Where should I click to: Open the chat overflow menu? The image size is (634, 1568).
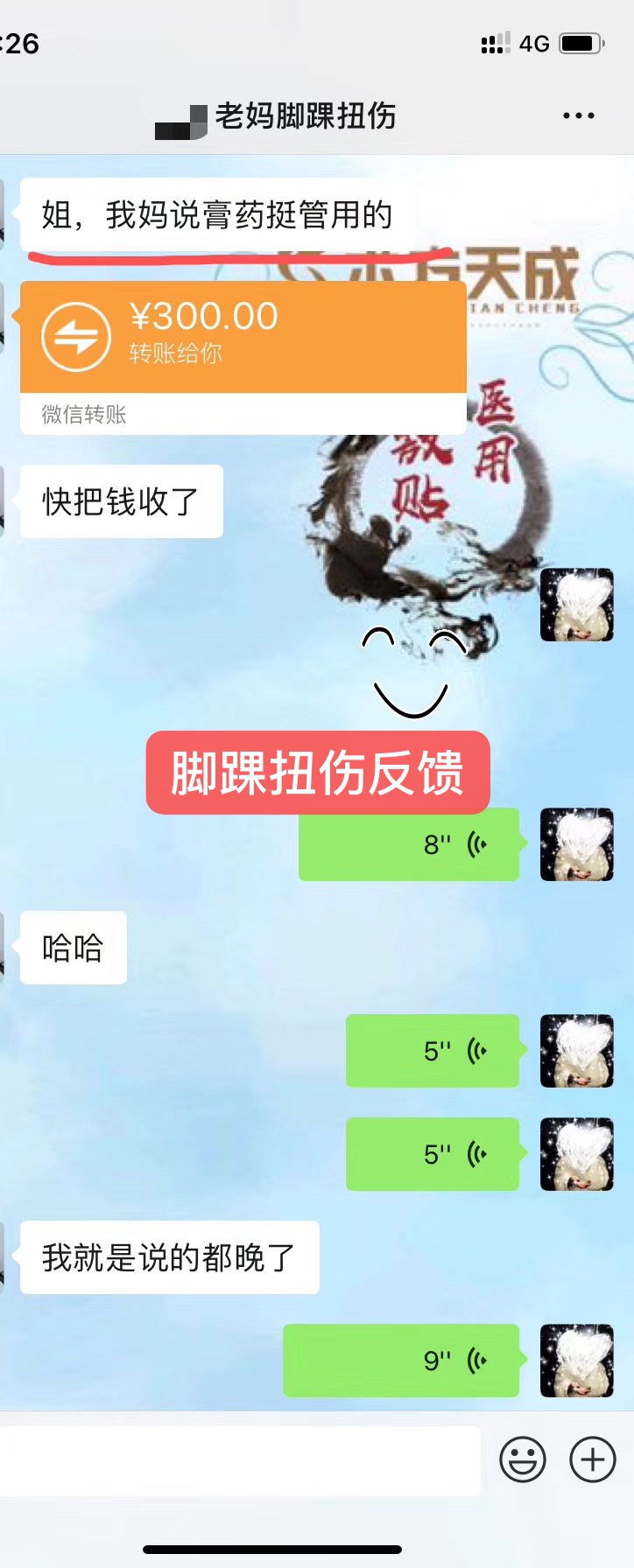pos(578,115)
